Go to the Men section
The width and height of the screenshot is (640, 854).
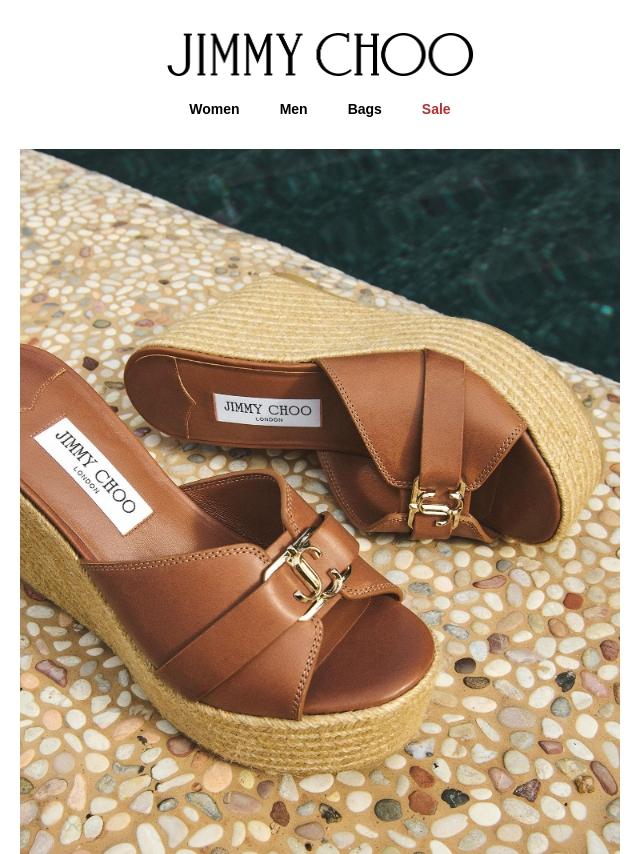(293, 109)
